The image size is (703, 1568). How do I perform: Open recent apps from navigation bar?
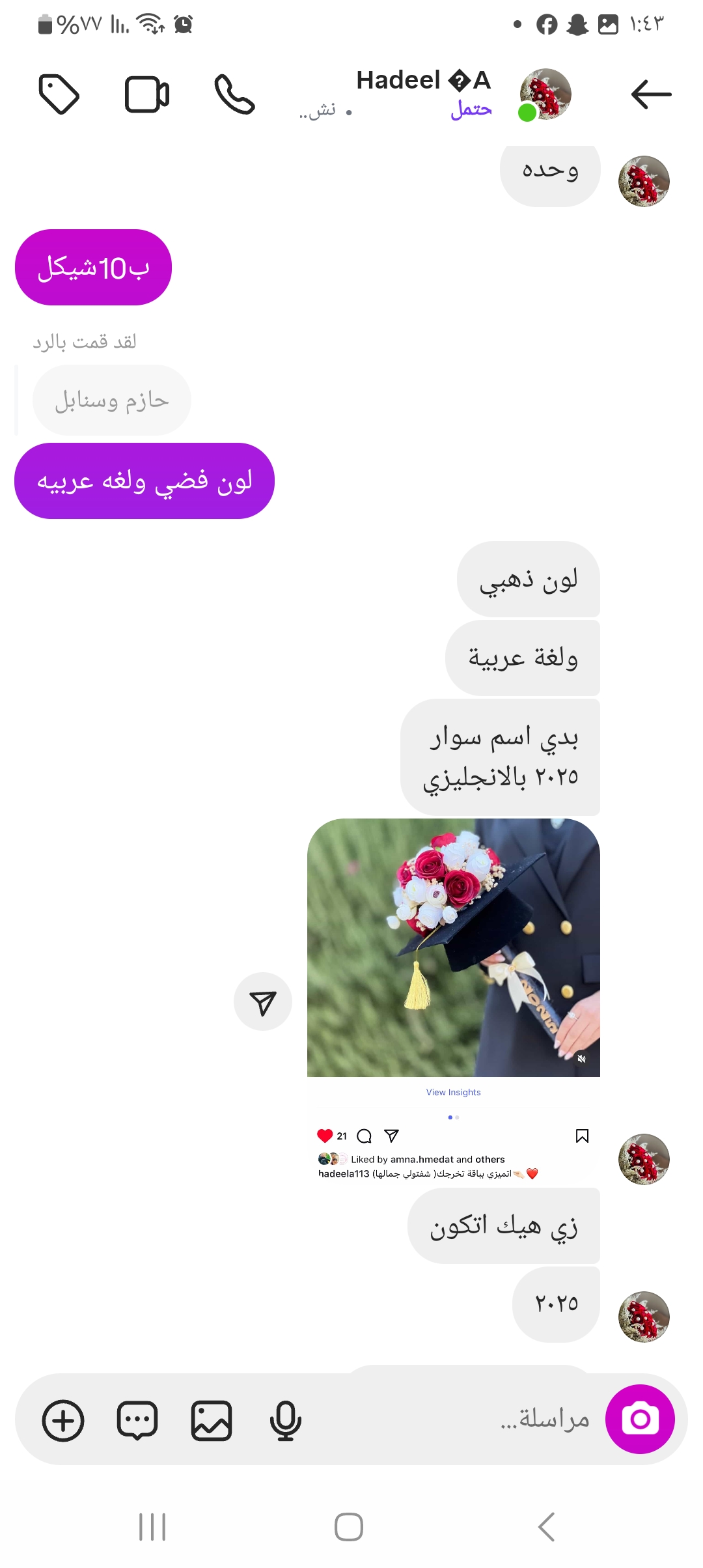[152, 1527]
